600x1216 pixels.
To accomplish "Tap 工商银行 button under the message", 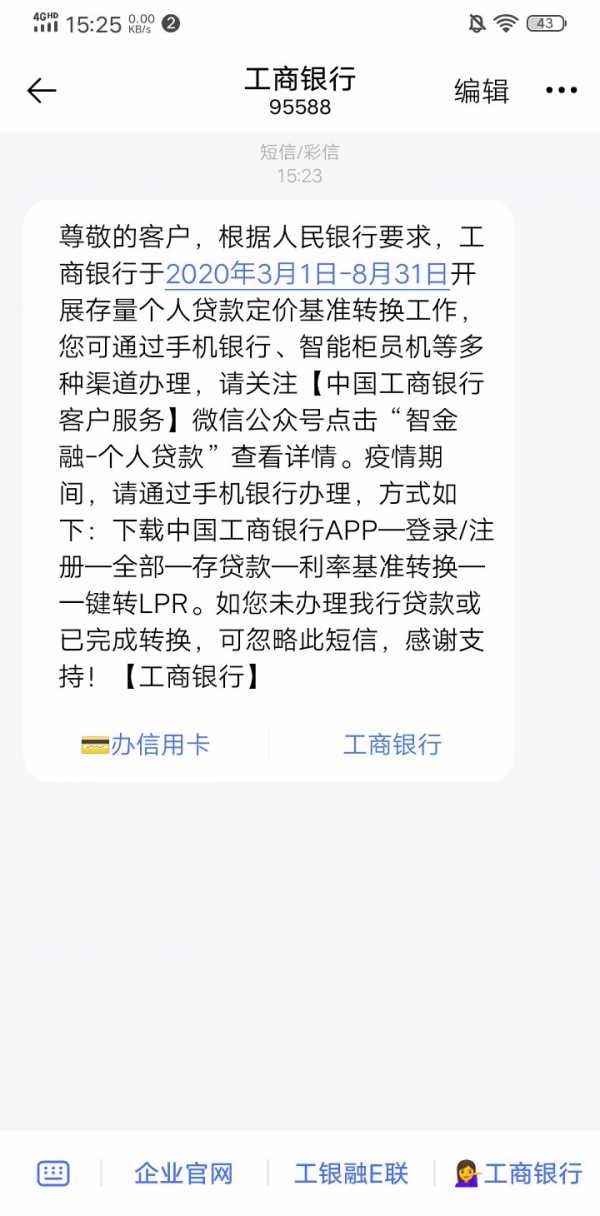I will pyautogui.click(x=392, y=744).
